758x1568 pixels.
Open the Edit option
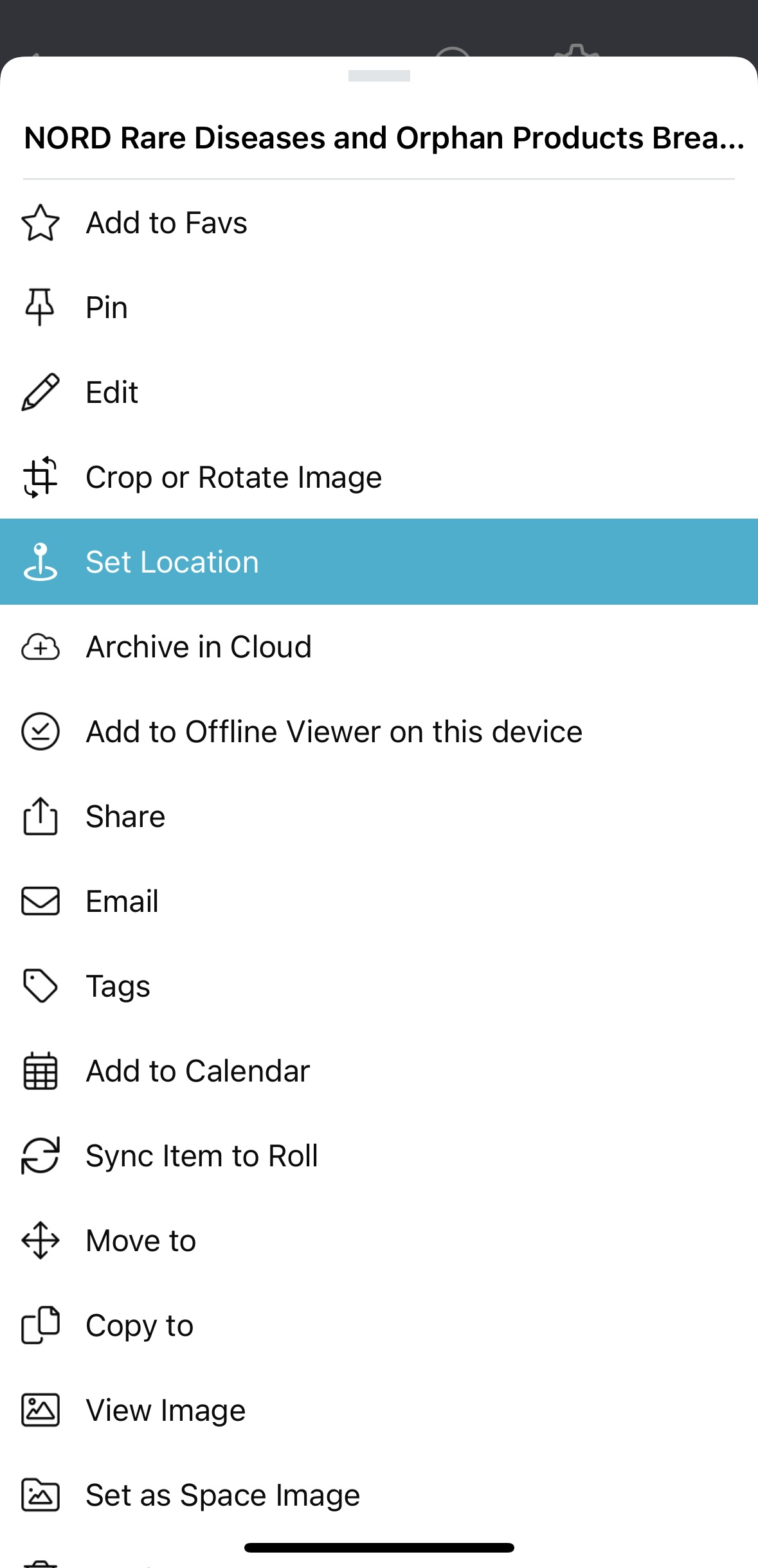112,393
